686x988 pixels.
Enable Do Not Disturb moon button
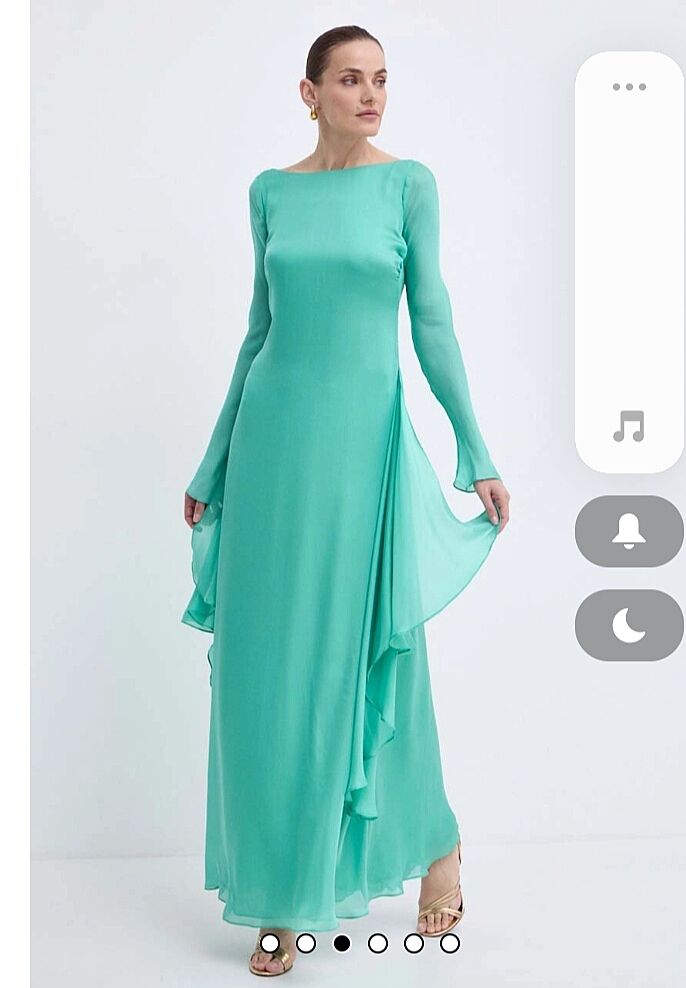[629, 625]
